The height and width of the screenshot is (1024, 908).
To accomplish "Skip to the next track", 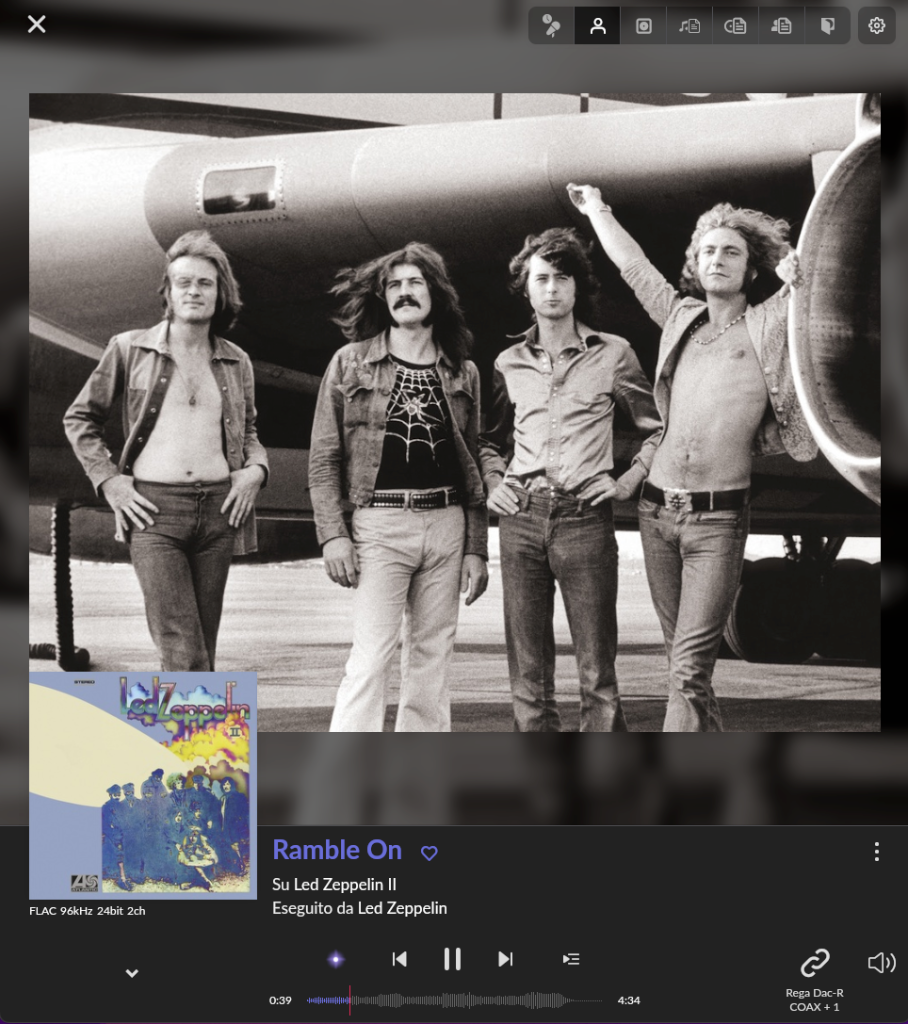I will (505, 959).
